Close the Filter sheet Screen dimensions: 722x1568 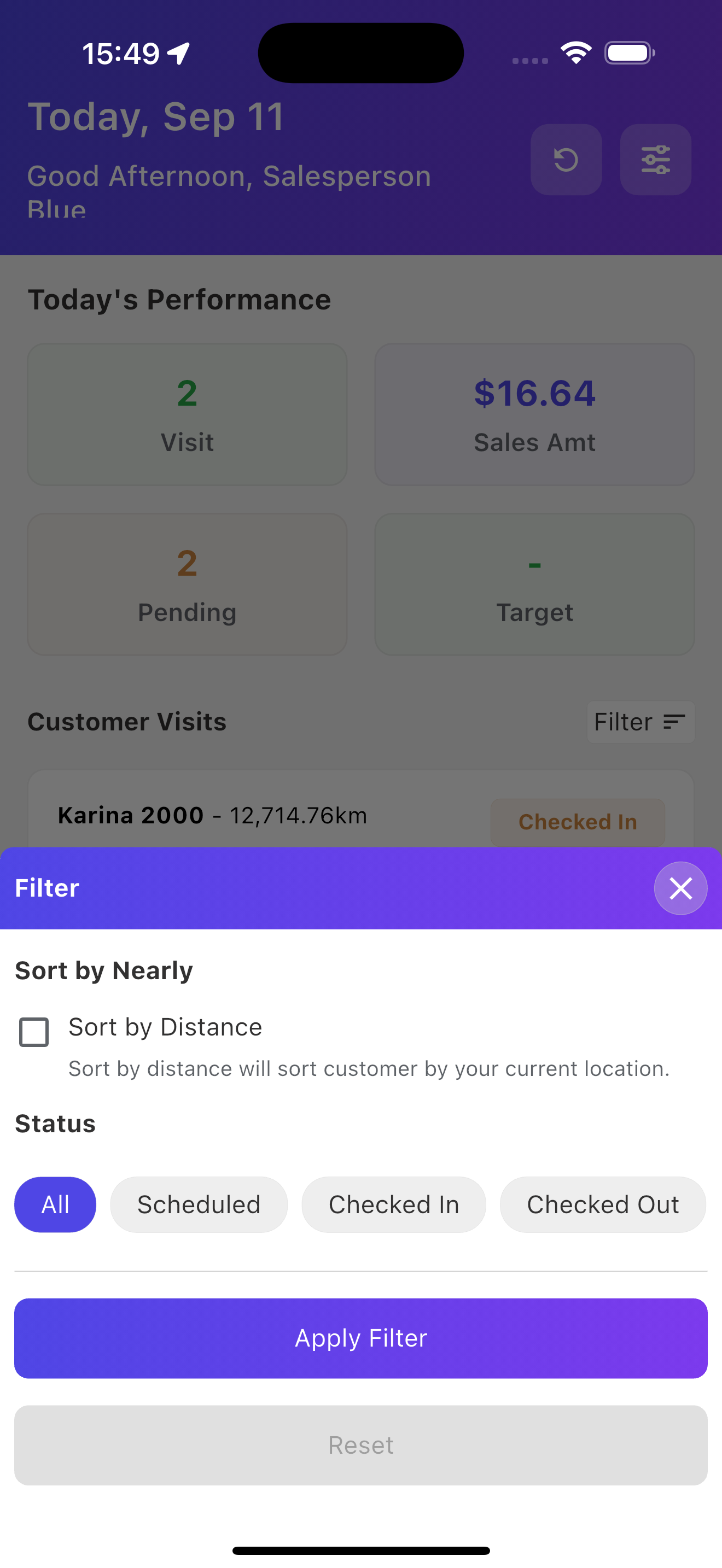680,888
